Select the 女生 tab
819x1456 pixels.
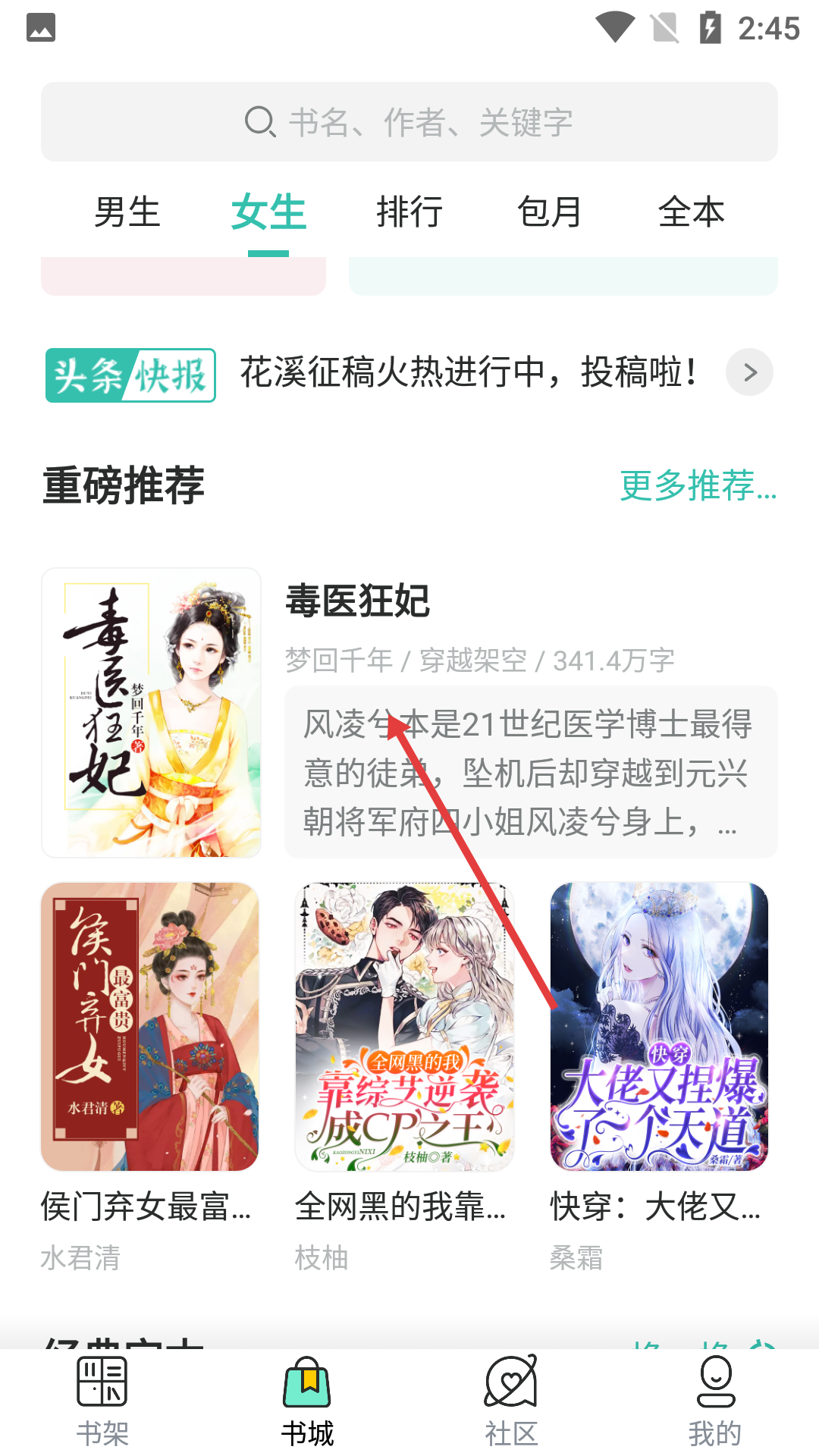point(268,212)
